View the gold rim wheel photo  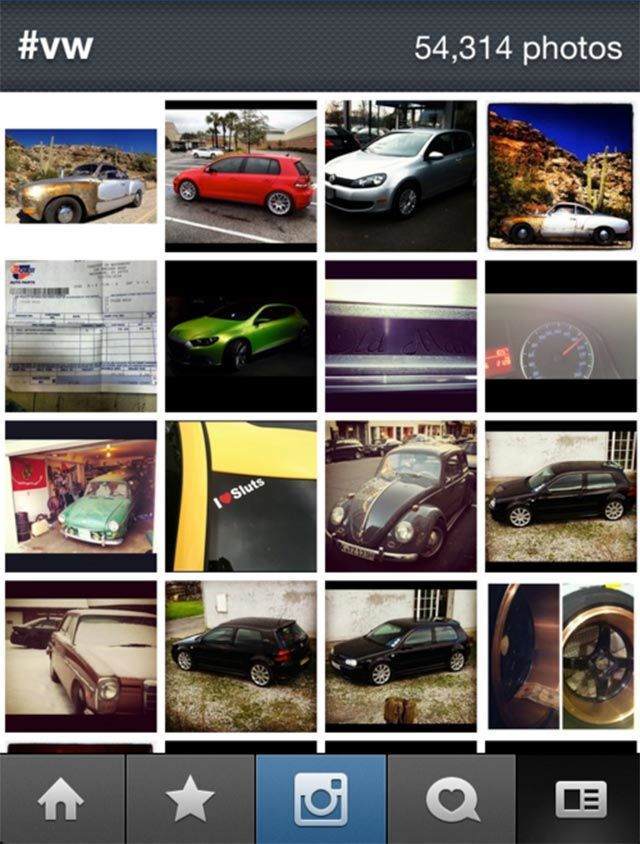(x=561, y=656)
